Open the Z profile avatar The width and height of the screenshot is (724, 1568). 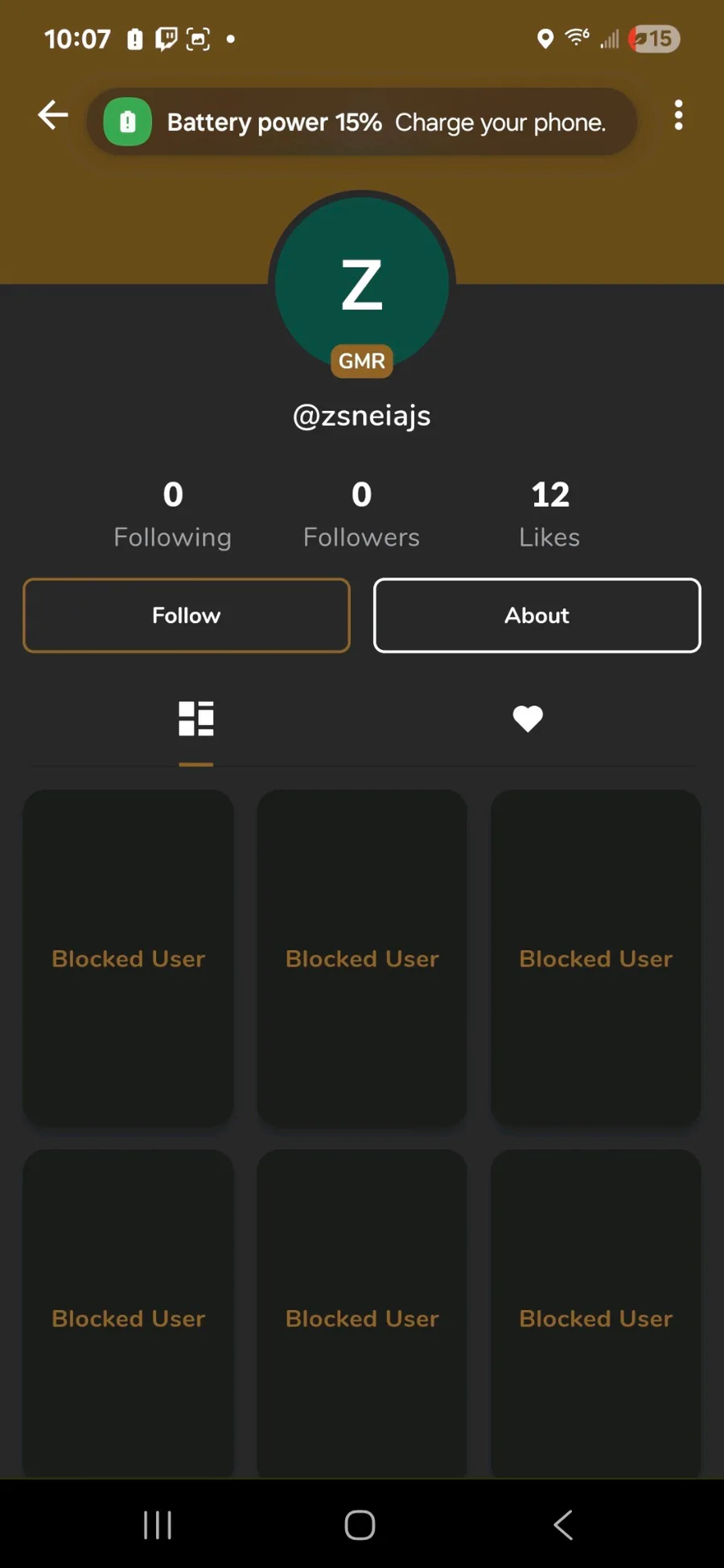362,285
